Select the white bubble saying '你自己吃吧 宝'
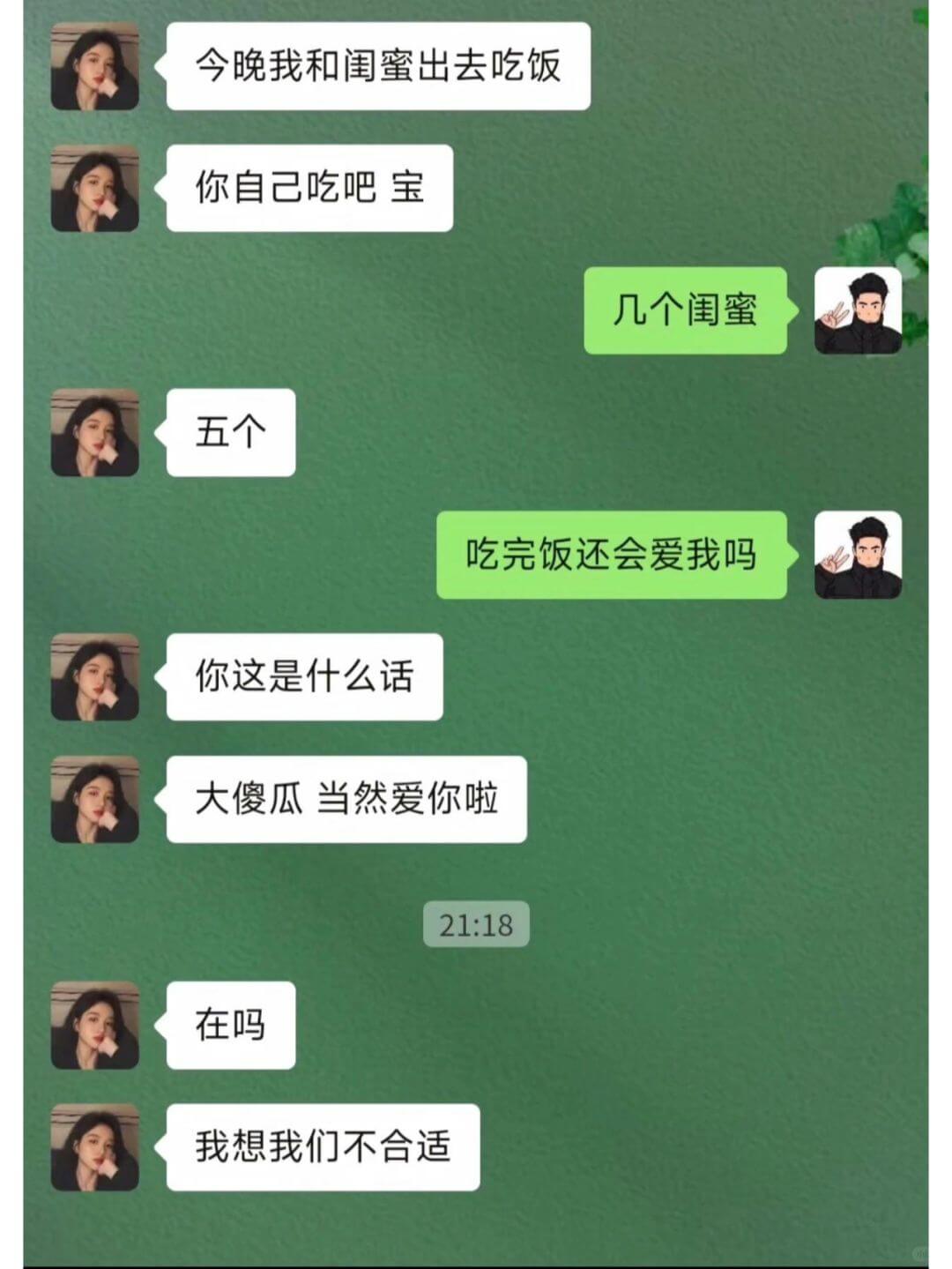Screen dimensions: 952x1269 pos(309,185)
